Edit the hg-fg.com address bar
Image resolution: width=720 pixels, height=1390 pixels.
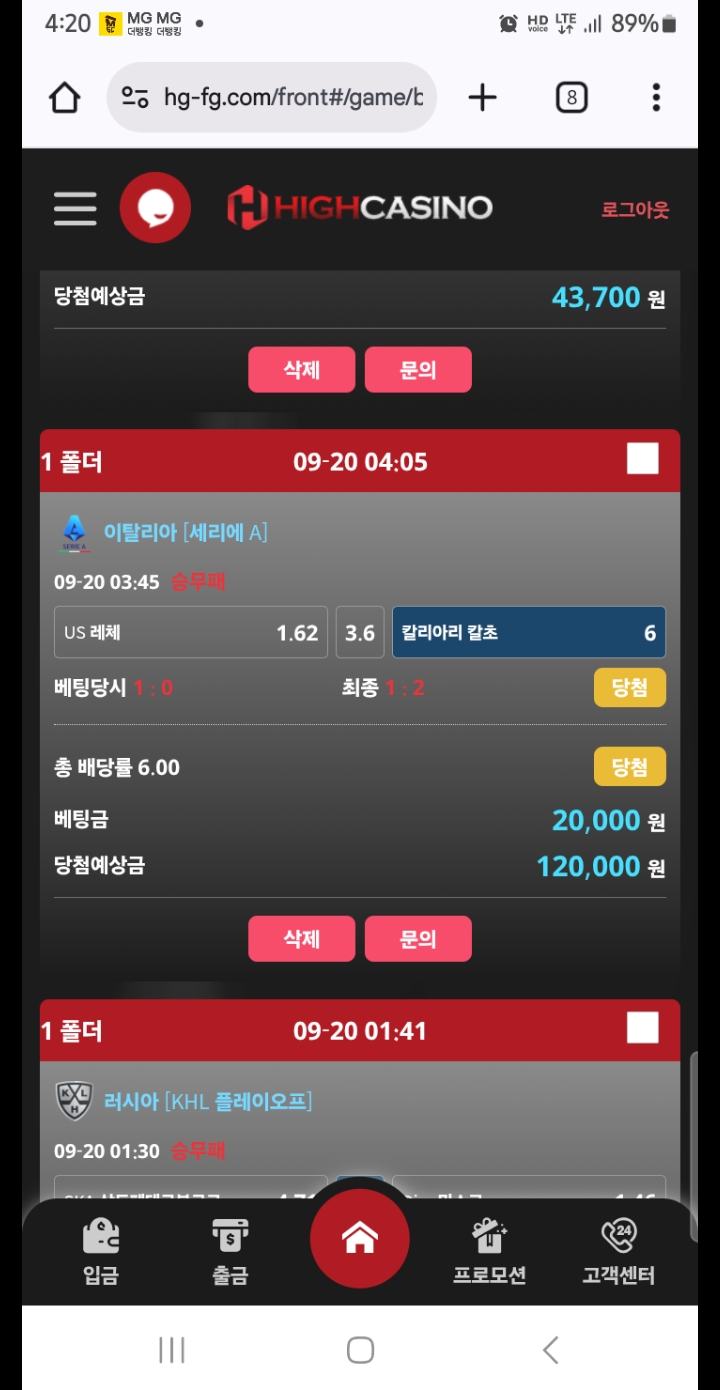coord(290,97)
